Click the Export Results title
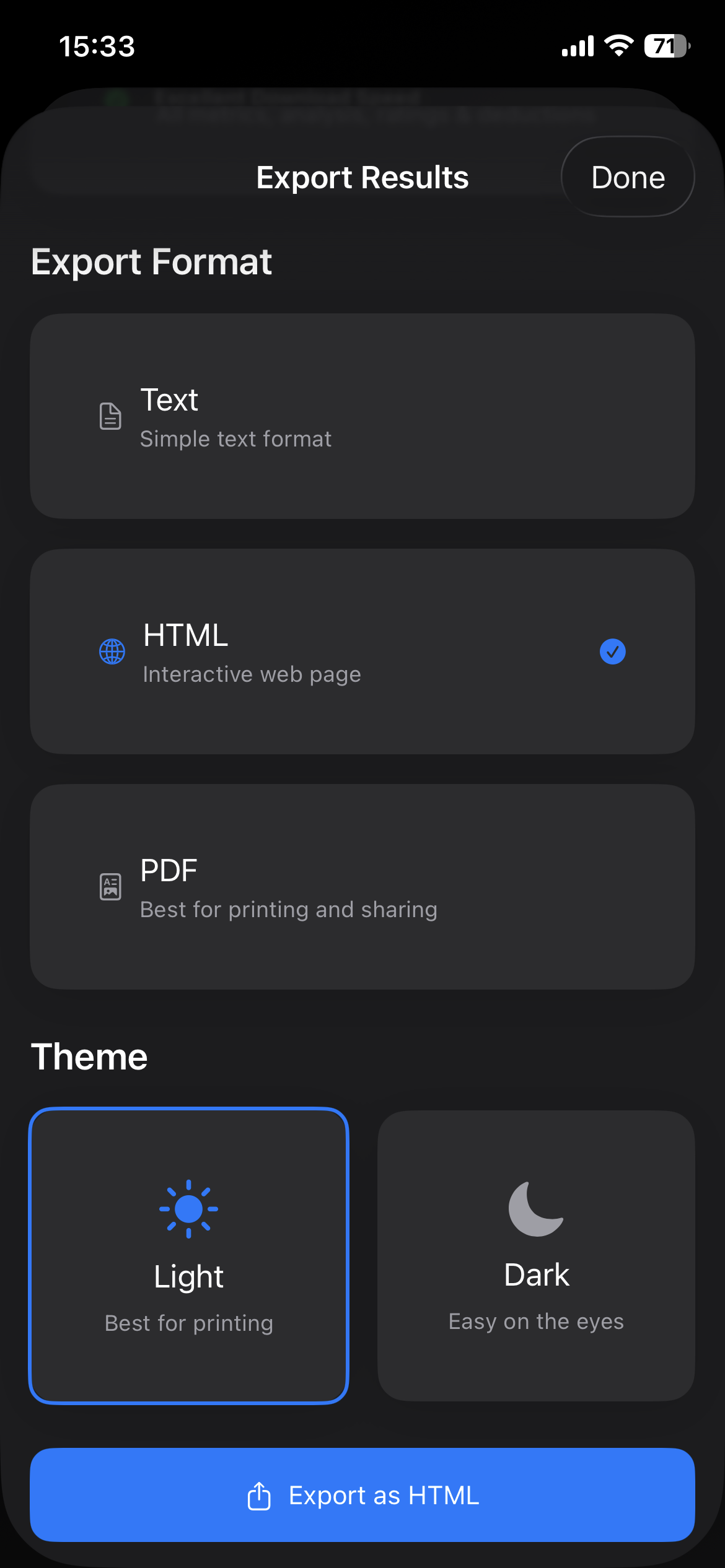Viewport: 725px width, 1568px height. tap(362, 176)
